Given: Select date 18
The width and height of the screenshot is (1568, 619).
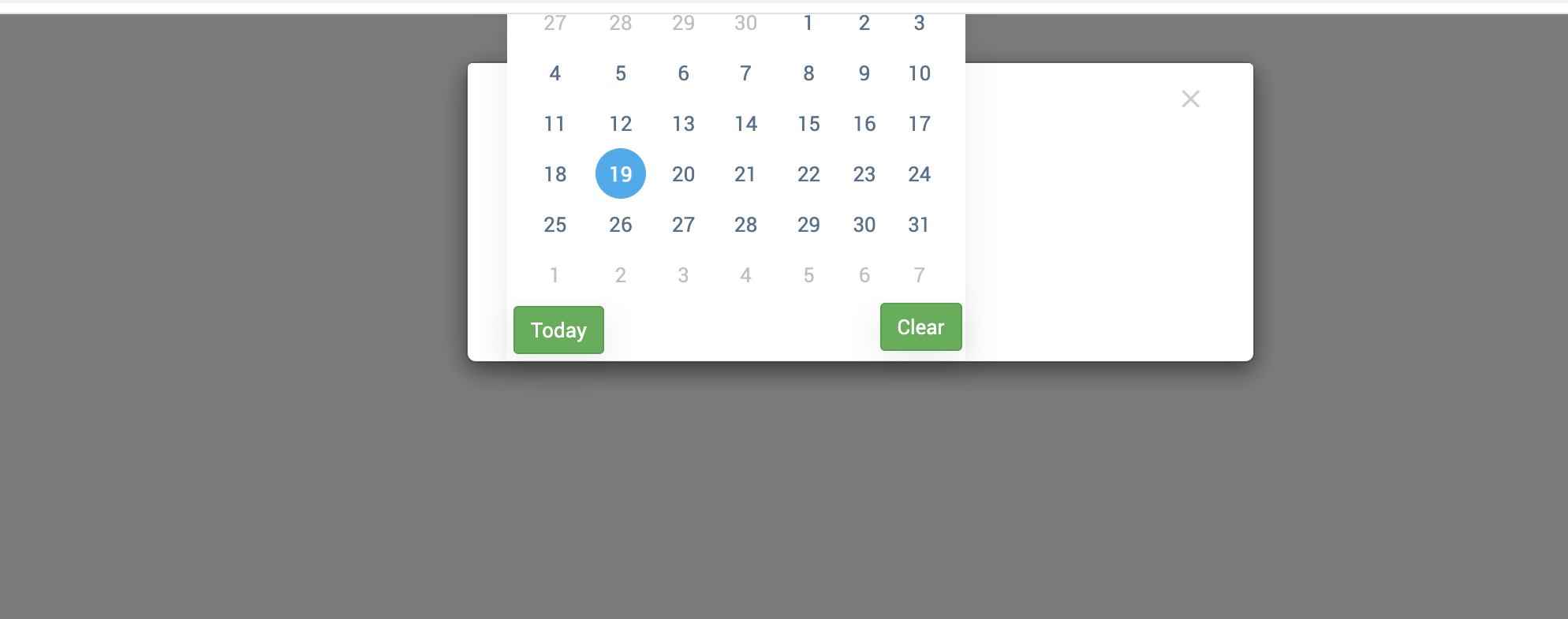Looking at the screenshot, I should click(x=554, y=173).
